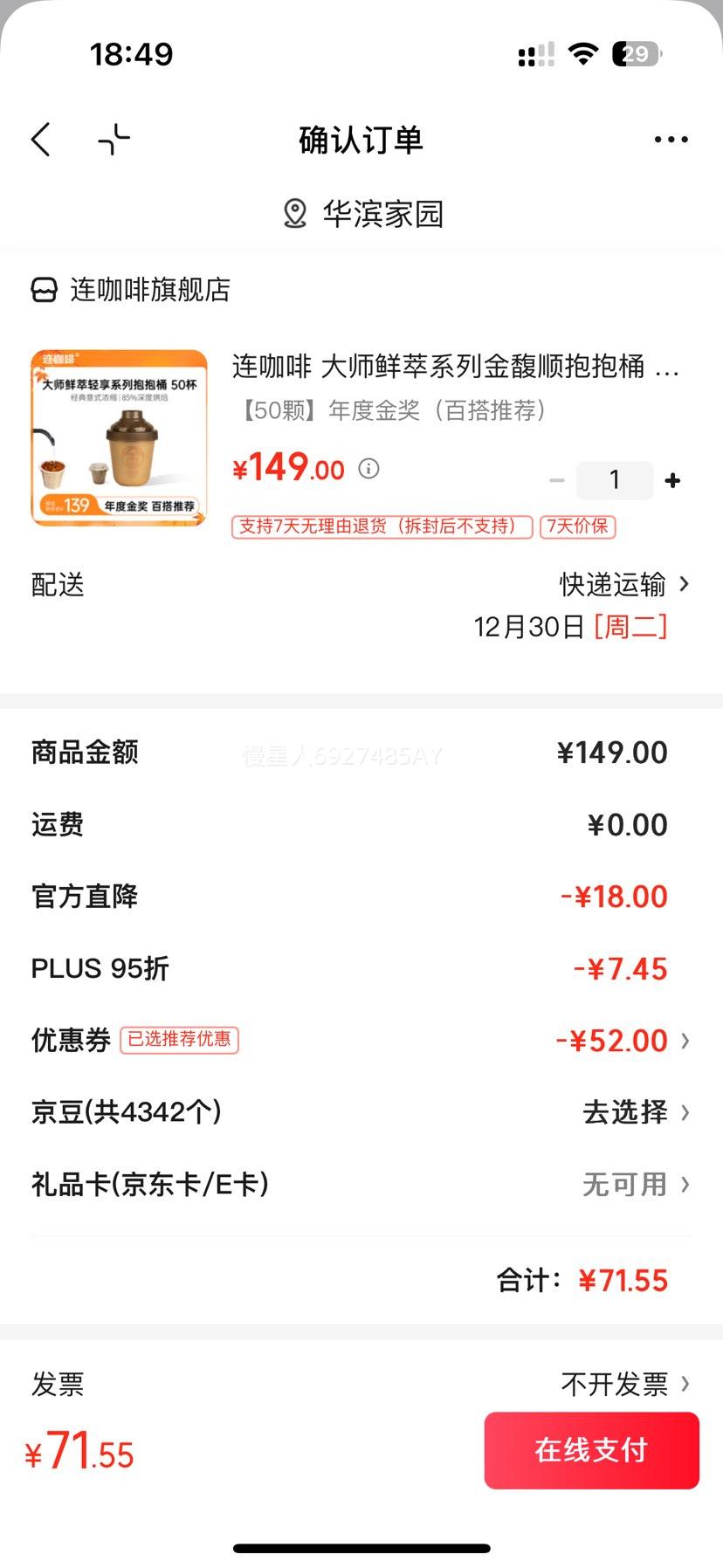
Task: Click the shop icon next to 连咖啡旗舰店
Action: (x=41, y=289)
